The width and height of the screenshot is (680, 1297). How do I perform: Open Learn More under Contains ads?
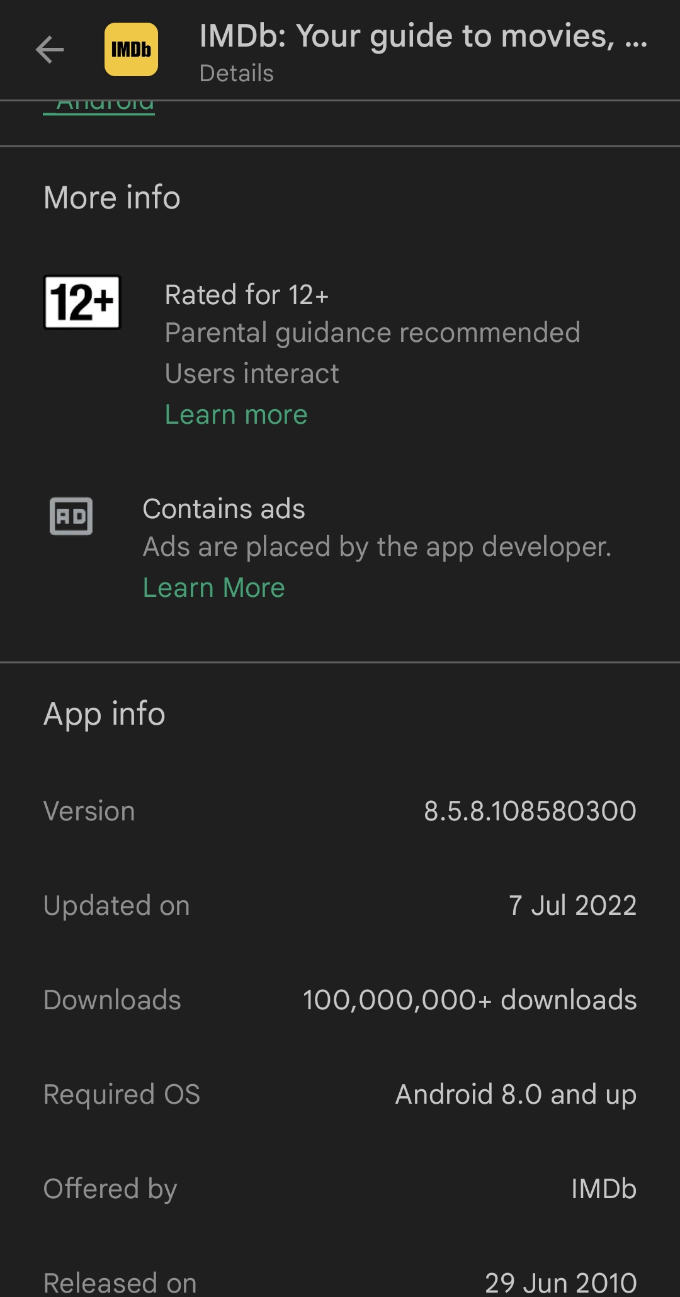[214, 587]
